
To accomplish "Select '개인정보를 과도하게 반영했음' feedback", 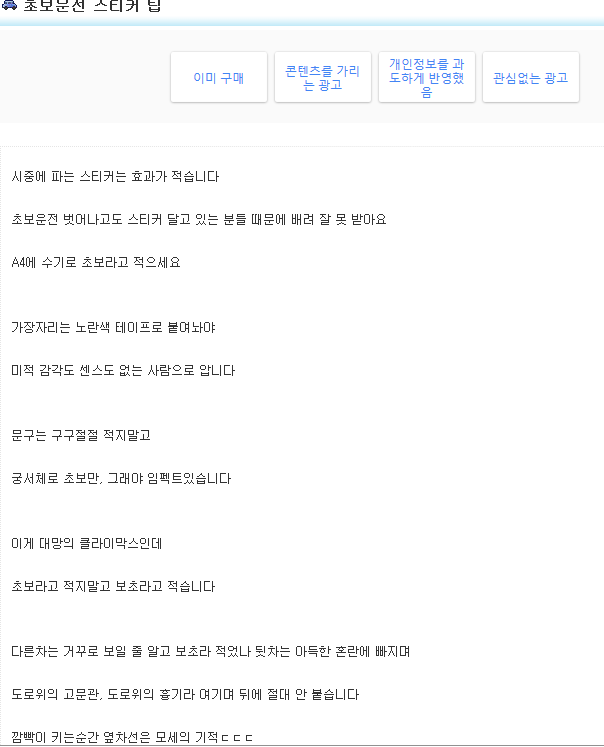I will coord(427,77).
